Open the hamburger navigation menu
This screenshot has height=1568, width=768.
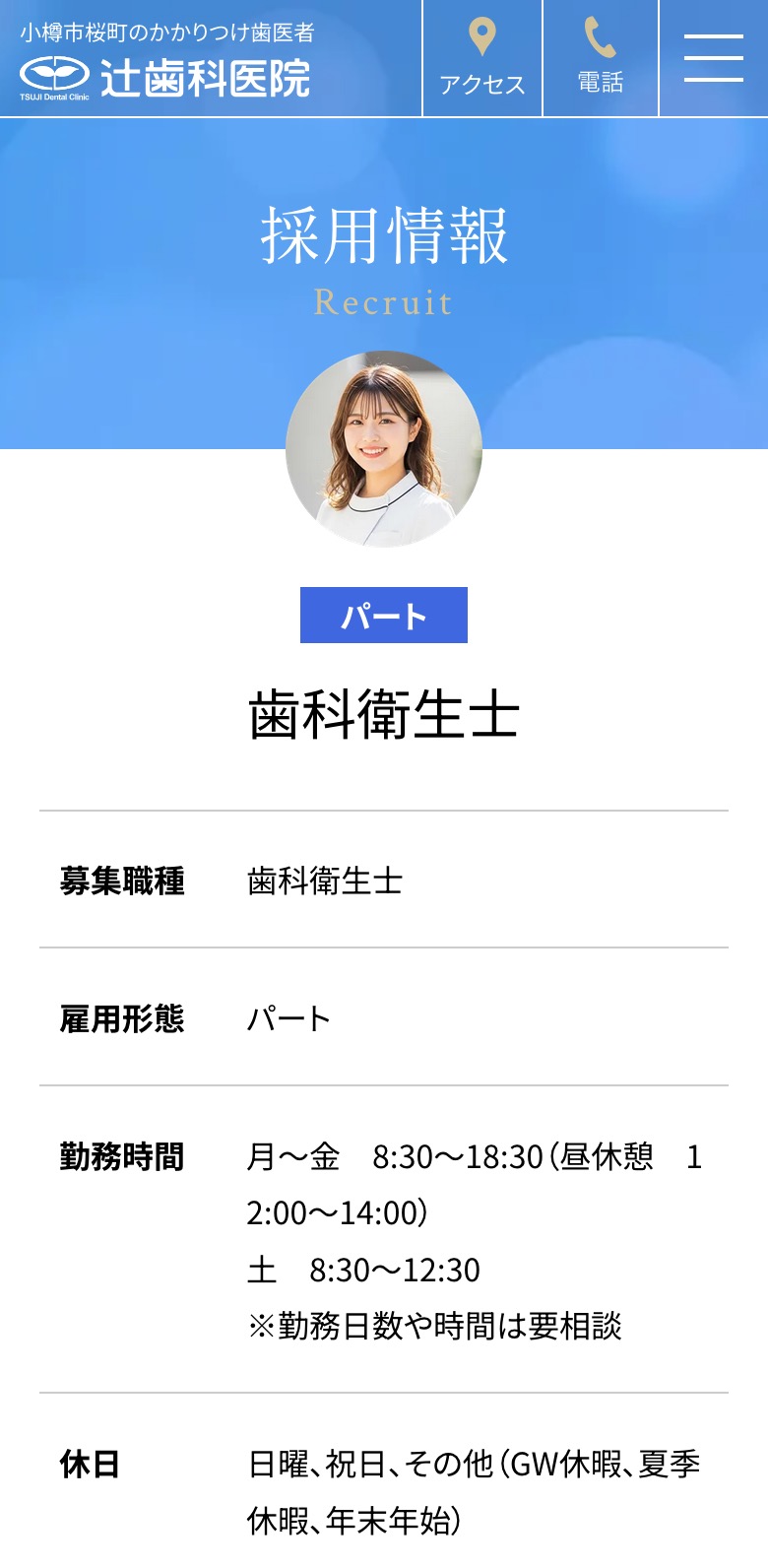(x=714, y=58)
